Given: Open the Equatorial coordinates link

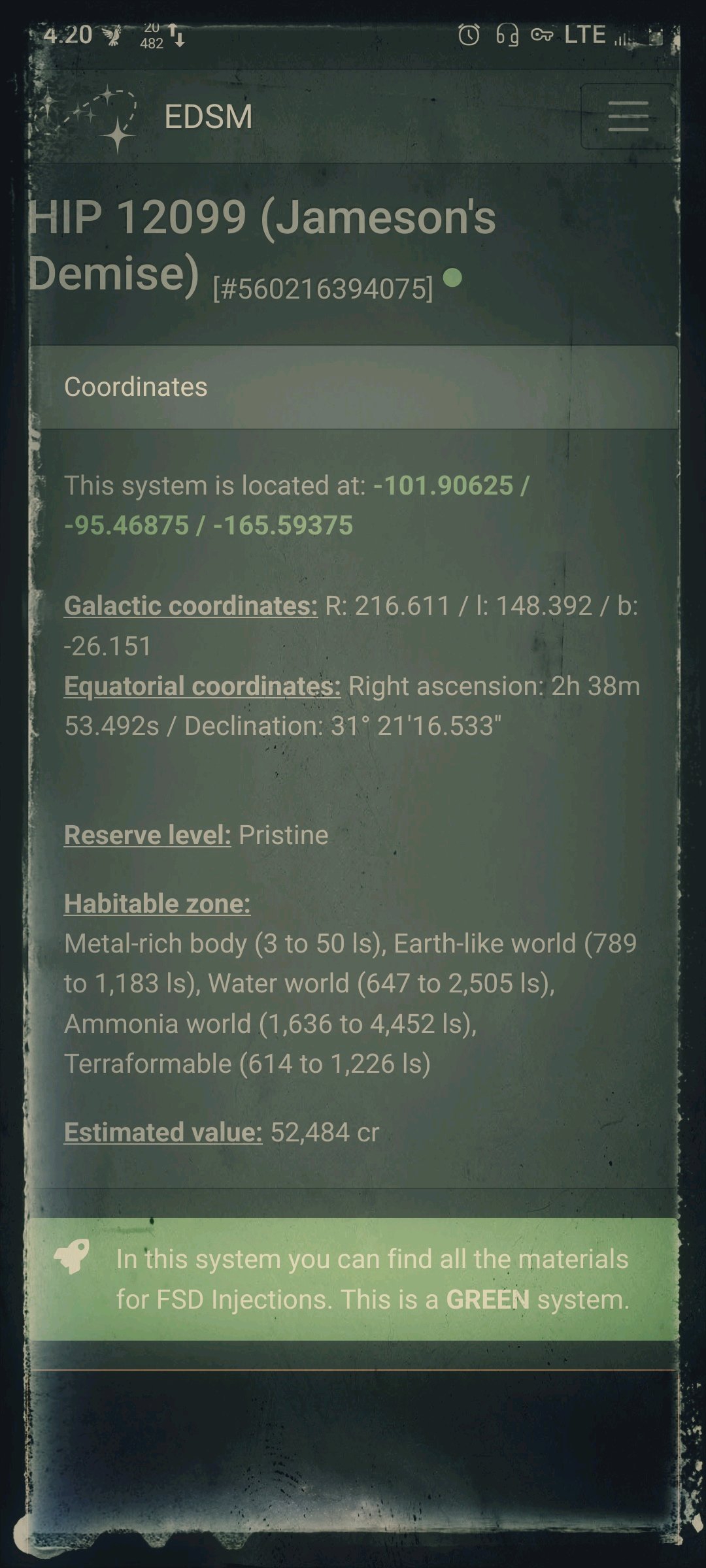Looking at the screenshot, I should pos(202,686).
